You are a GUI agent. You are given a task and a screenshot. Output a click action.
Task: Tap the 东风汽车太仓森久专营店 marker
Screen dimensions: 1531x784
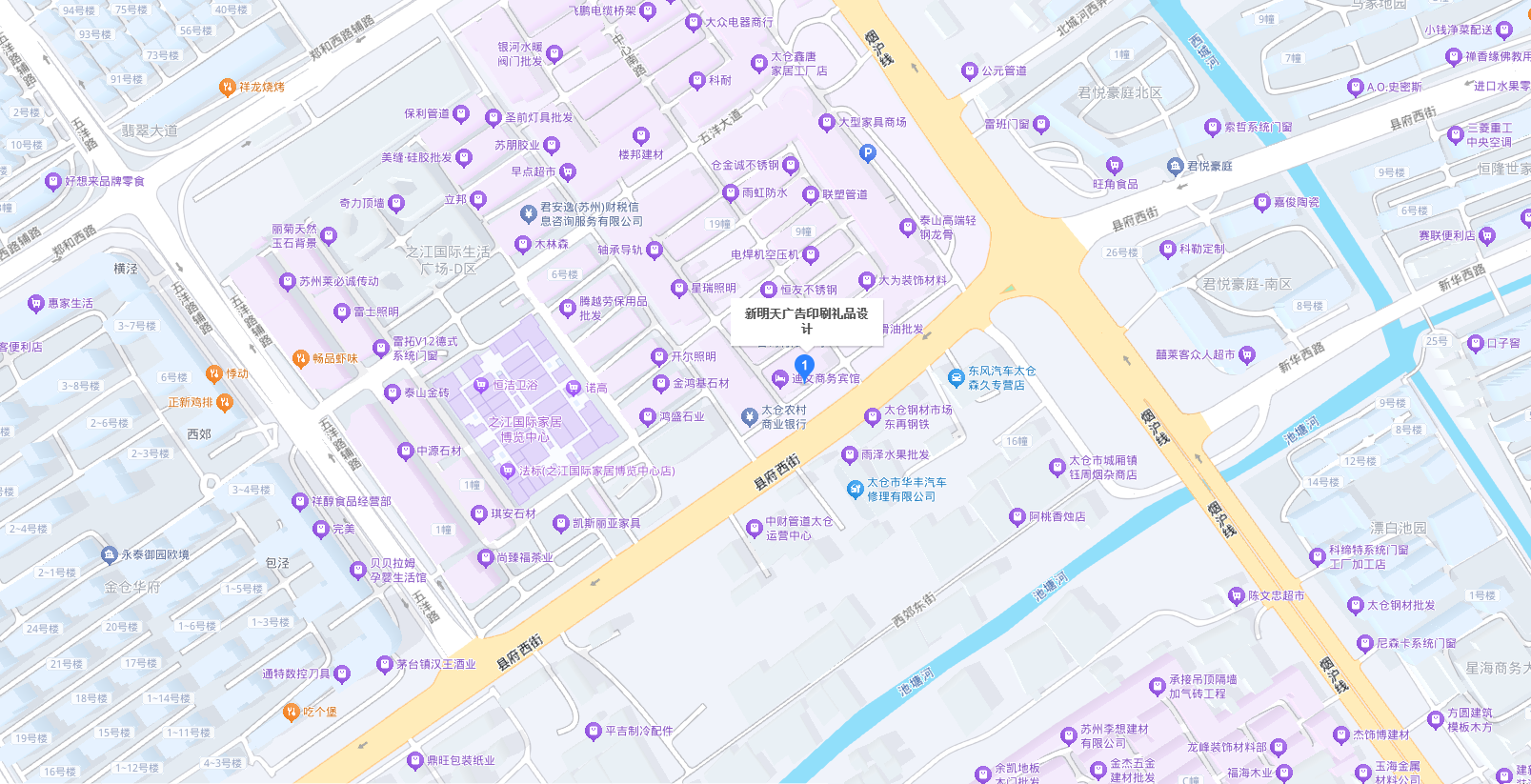coord(957,378)
